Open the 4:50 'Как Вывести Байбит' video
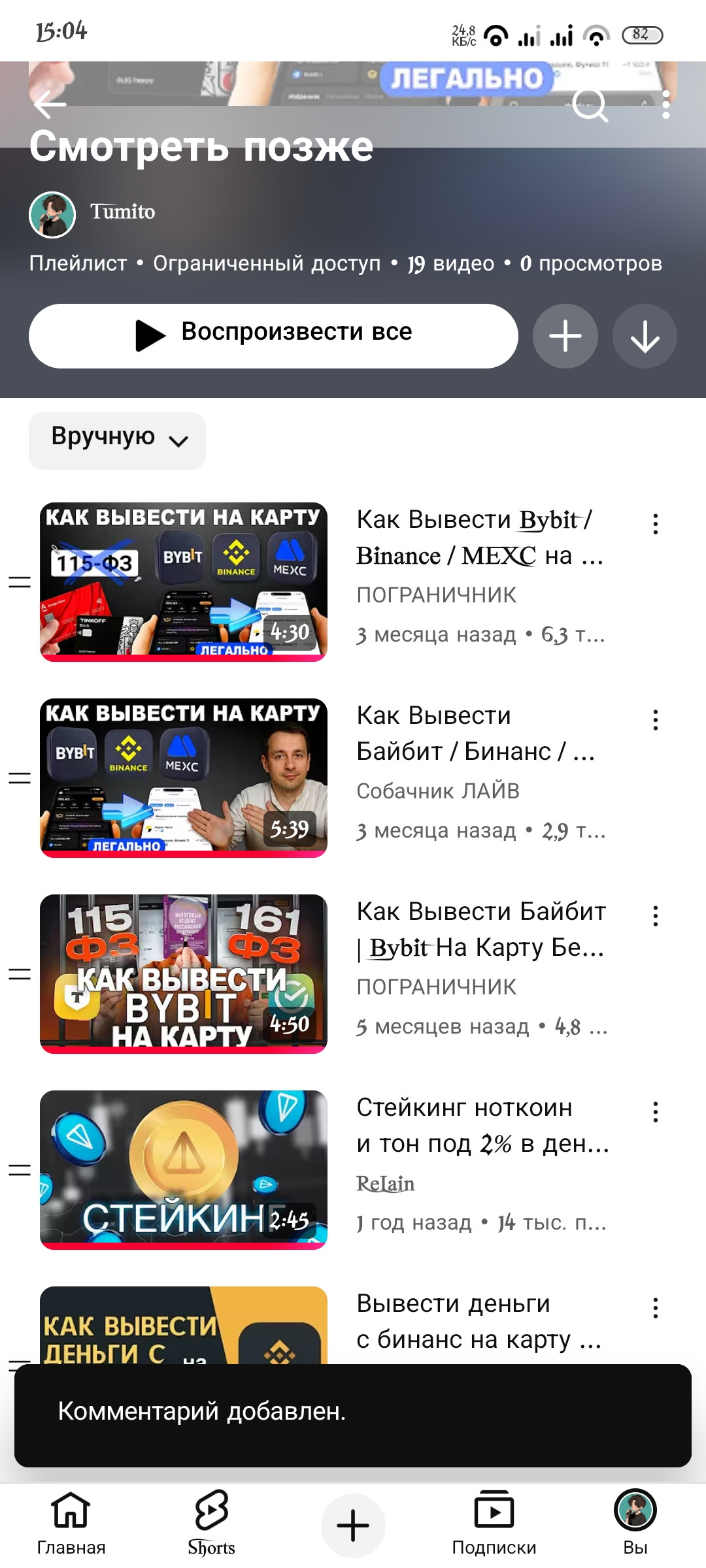The height and width of the screenshot is (1568, 706). click(184, 973)
